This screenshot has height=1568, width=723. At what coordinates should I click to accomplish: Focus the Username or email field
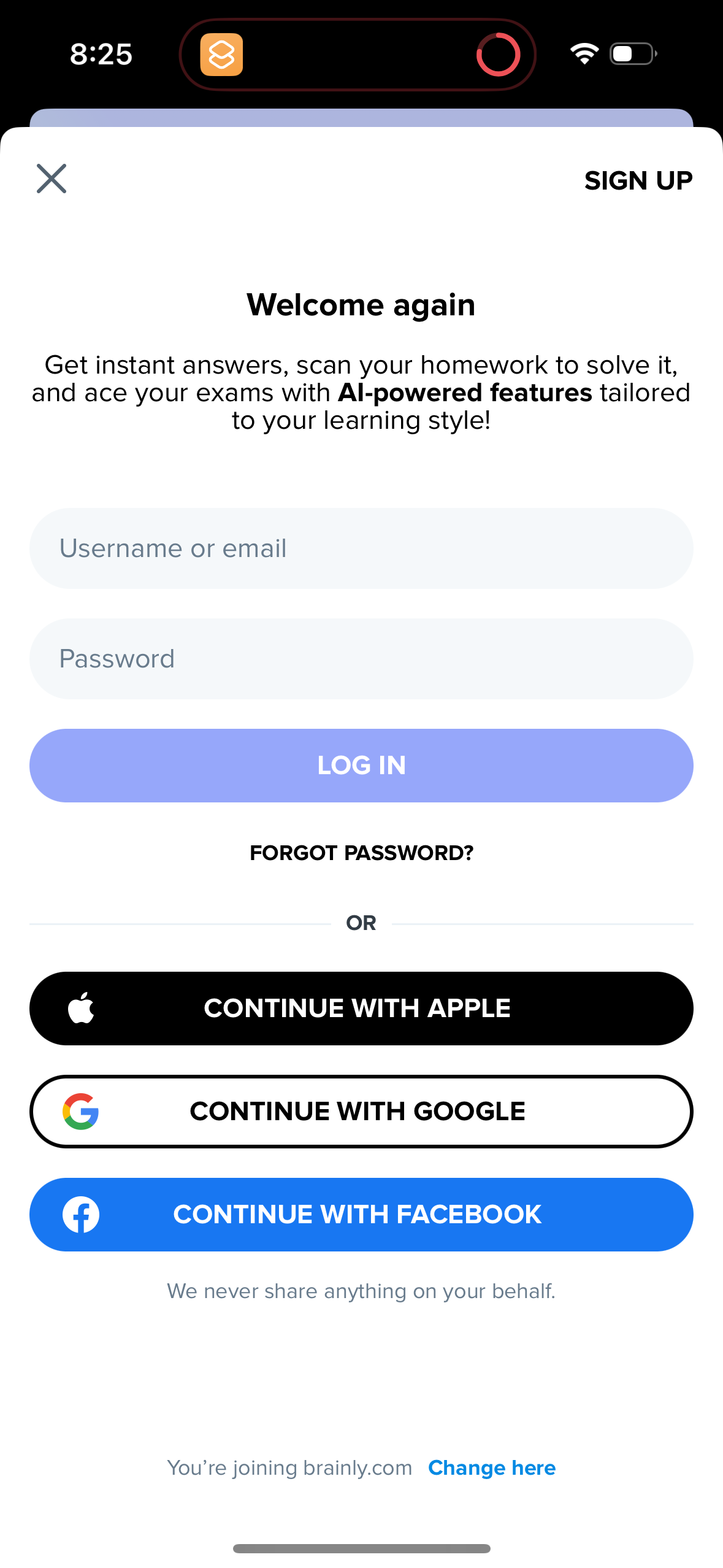pyautogui.click(x=361, y=548)
